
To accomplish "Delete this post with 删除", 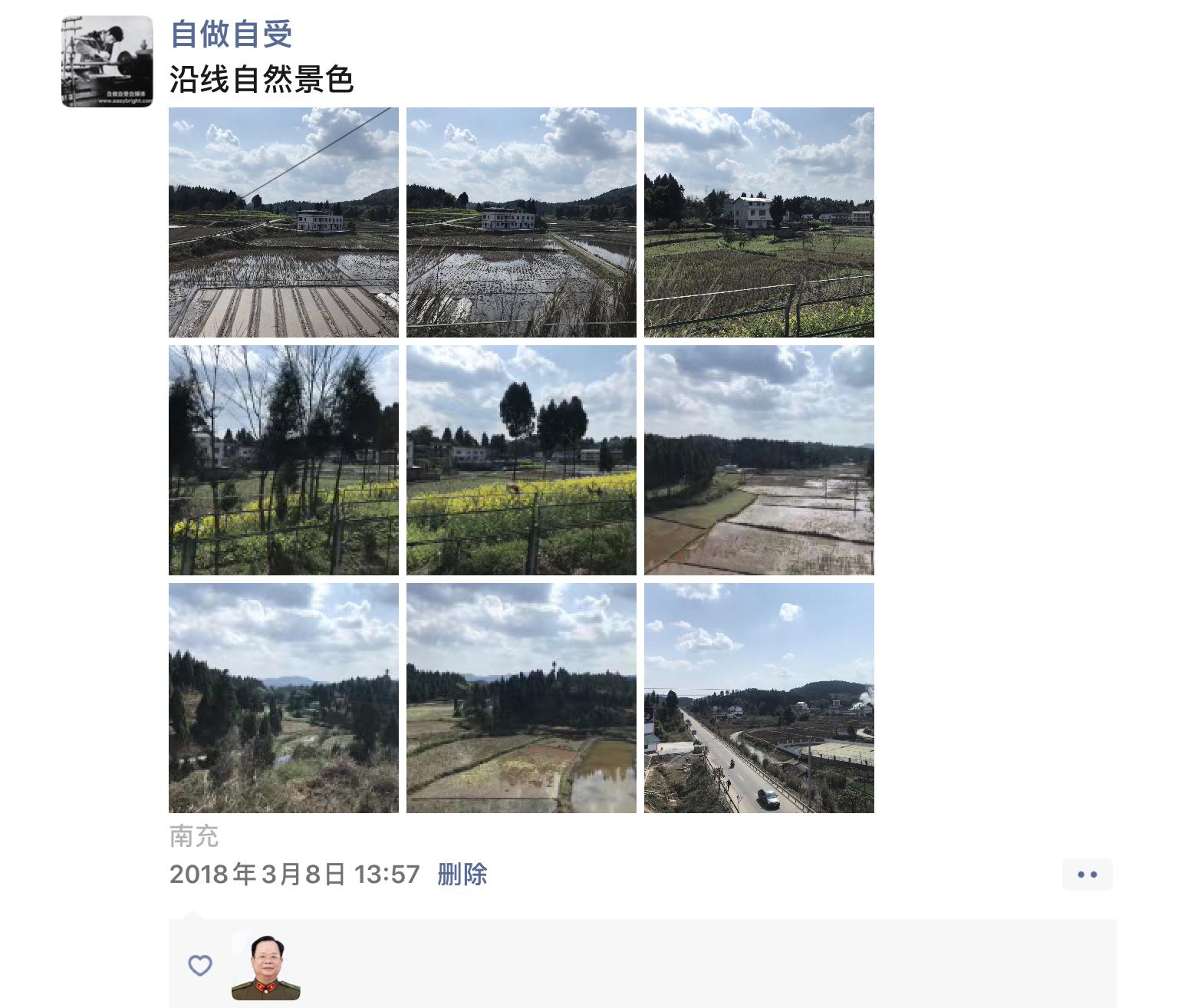I will tap(462, 875).
